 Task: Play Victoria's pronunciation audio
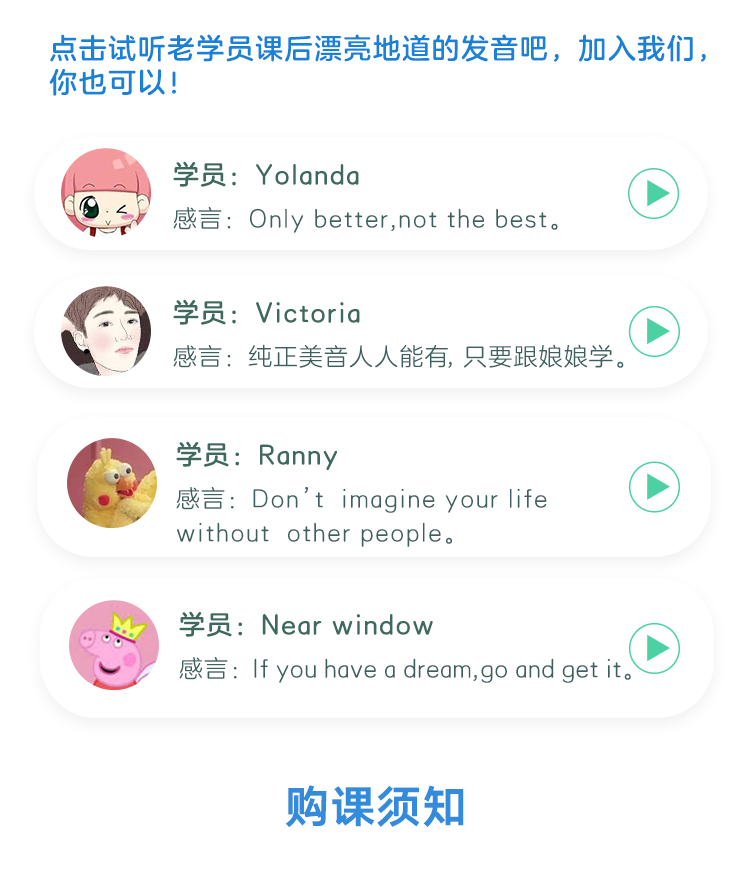654,331
